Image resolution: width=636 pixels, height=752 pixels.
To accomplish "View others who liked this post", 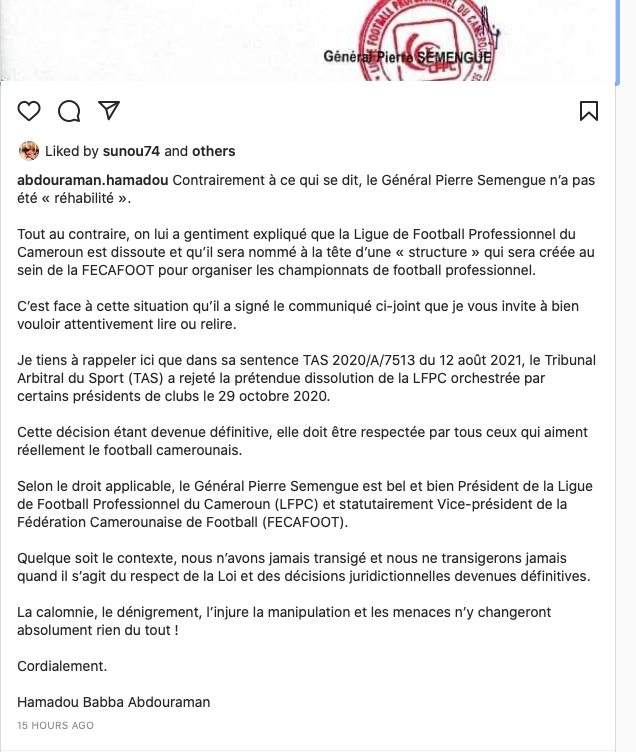I will [x=213, y=151].
